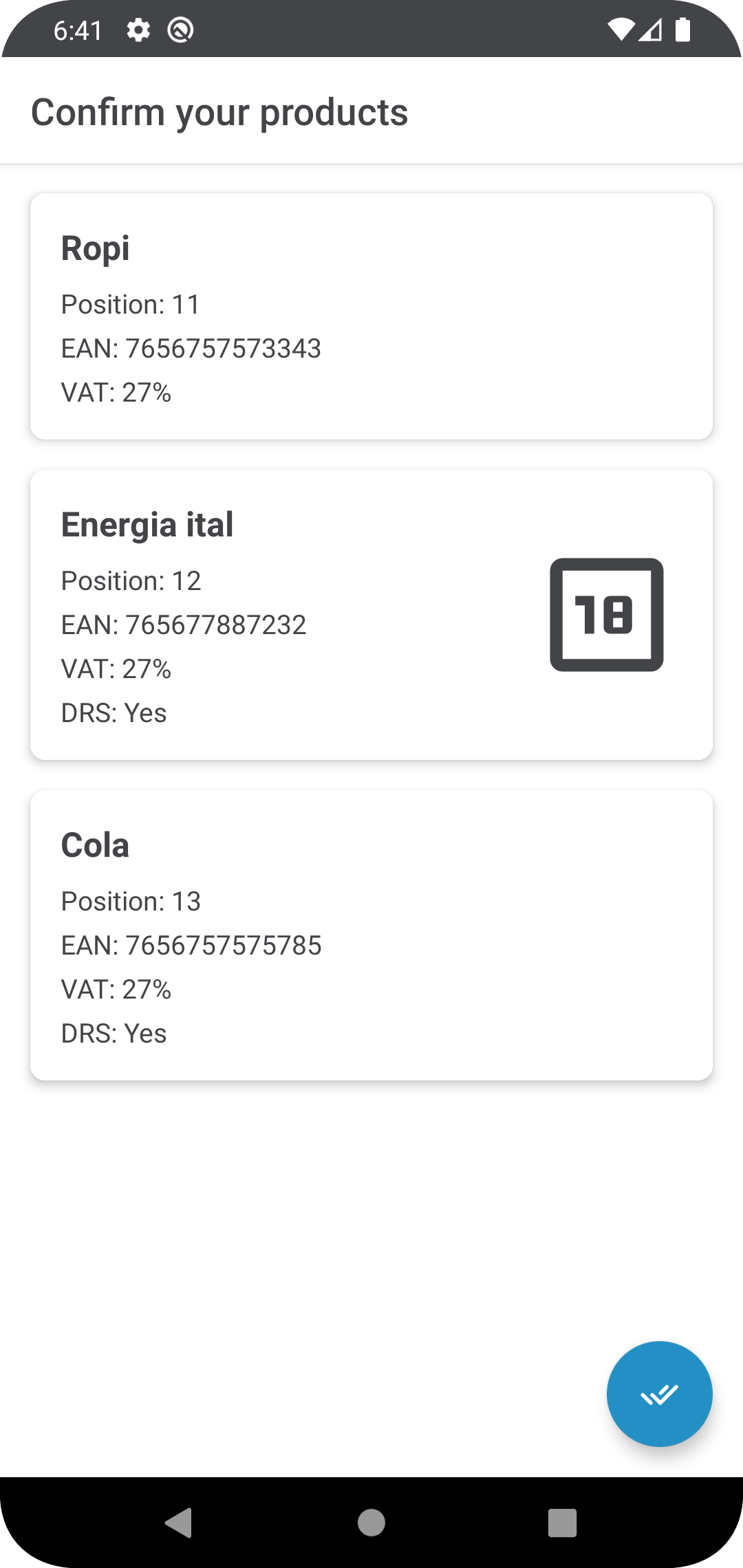
Task: Open the Recents navigation button
Action: click(x=561, y=1521)
